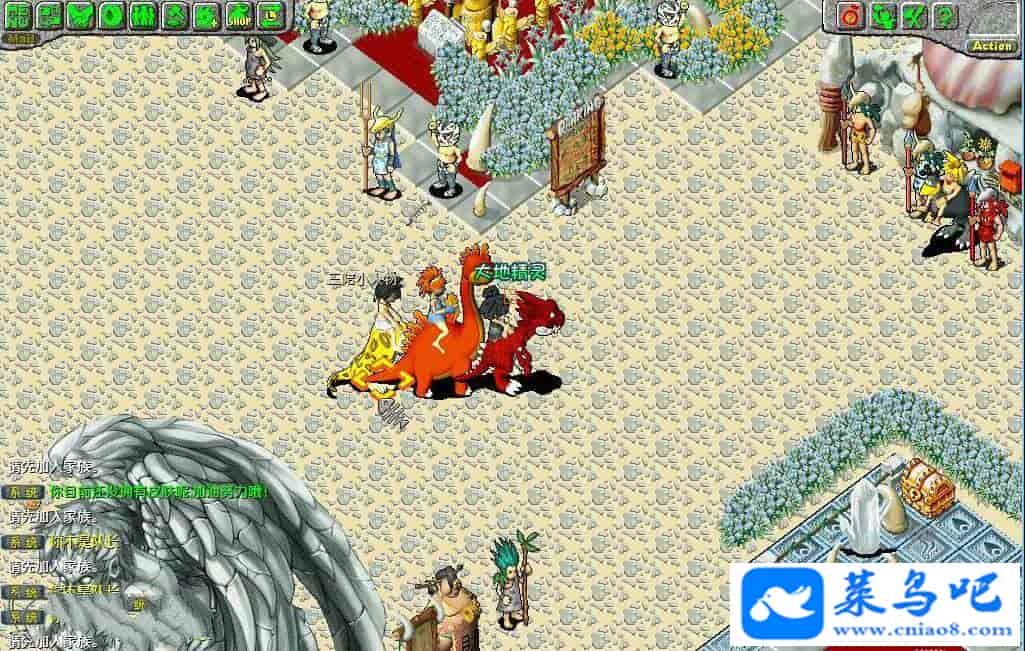Image resolution: width=1025 pixels, height=651 pixels.
Task: Open the help question mark icon
Action: (x=944, y=15)
